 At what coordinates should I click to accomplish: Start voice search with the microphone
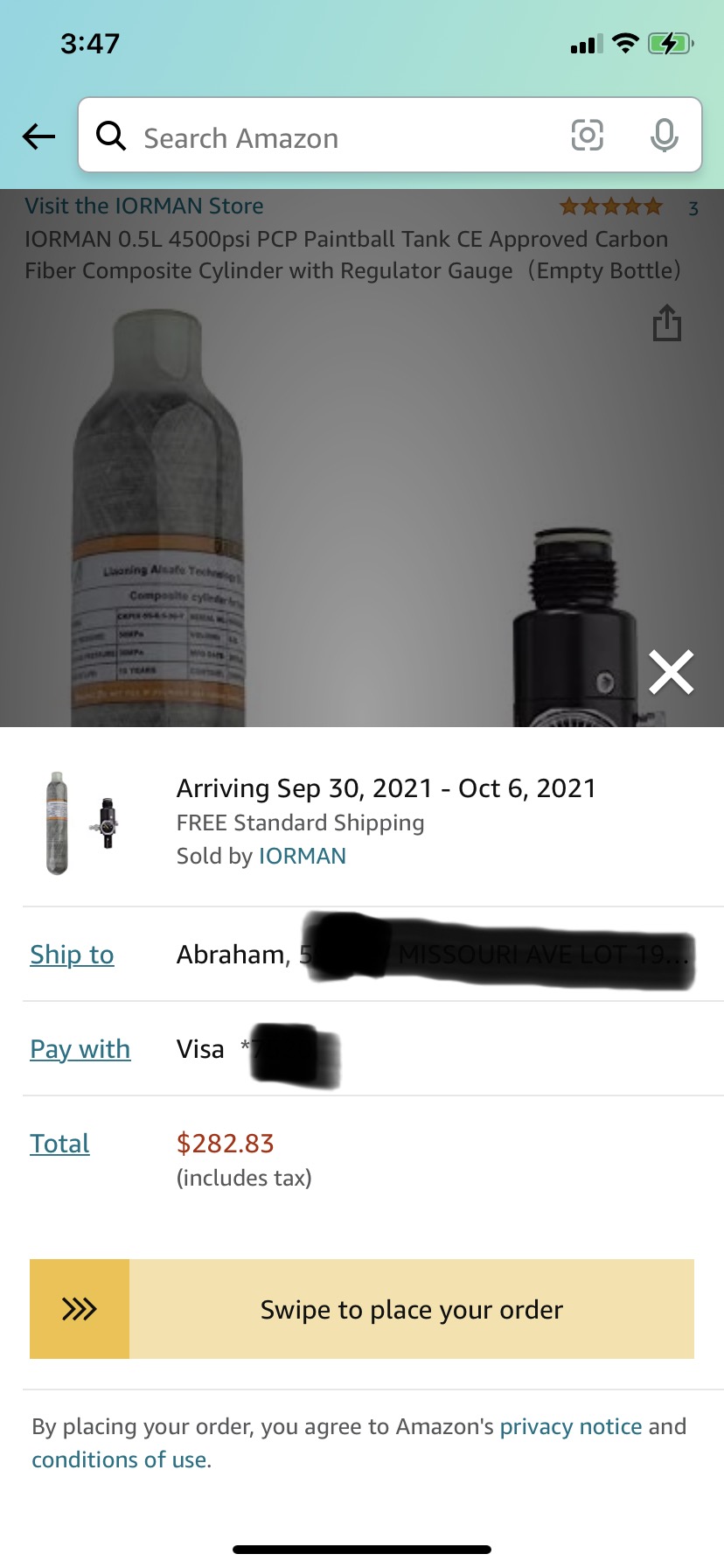coord(664,136)
